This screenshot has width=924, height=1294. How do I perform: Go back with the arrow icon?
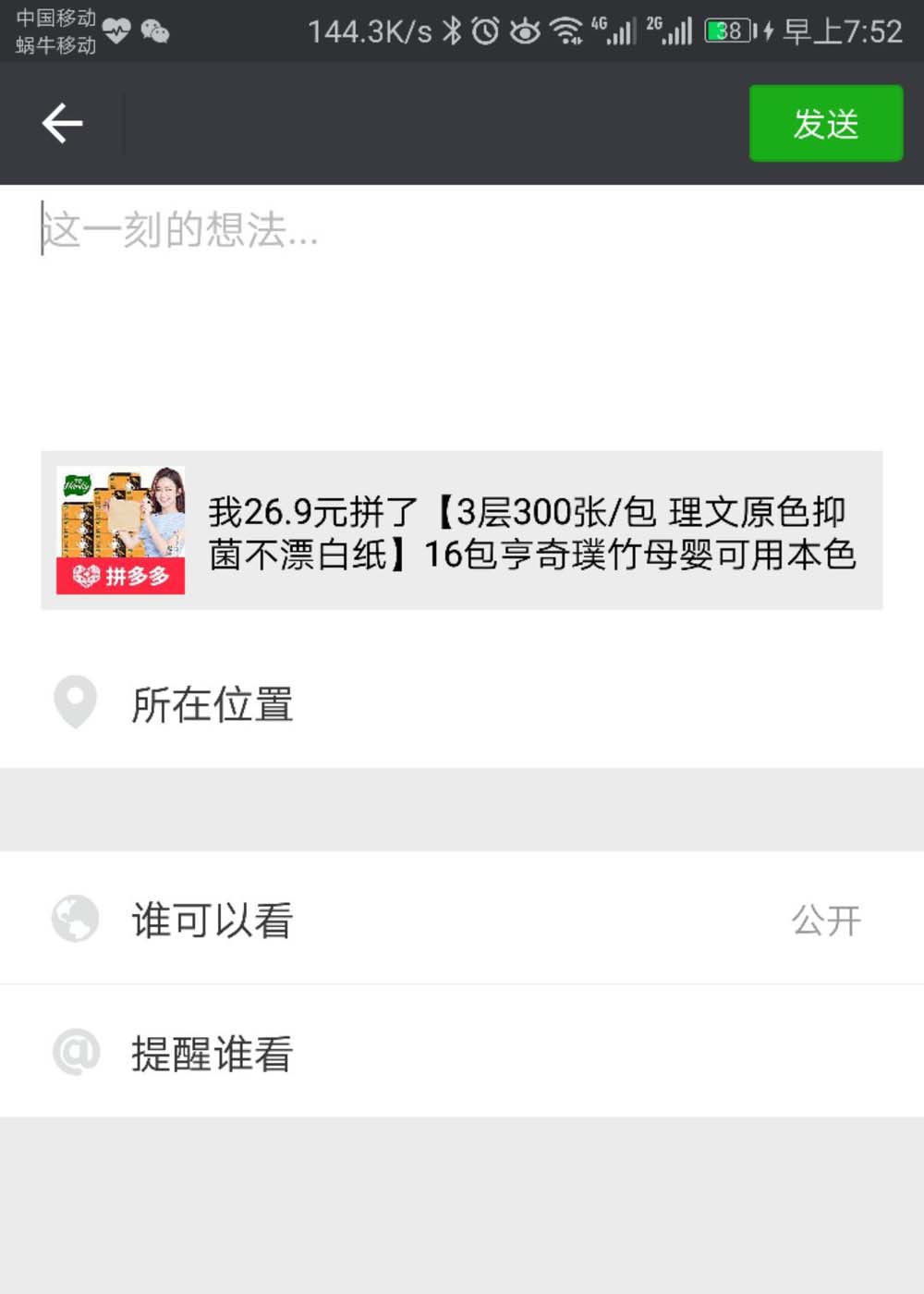pos(62,123)
